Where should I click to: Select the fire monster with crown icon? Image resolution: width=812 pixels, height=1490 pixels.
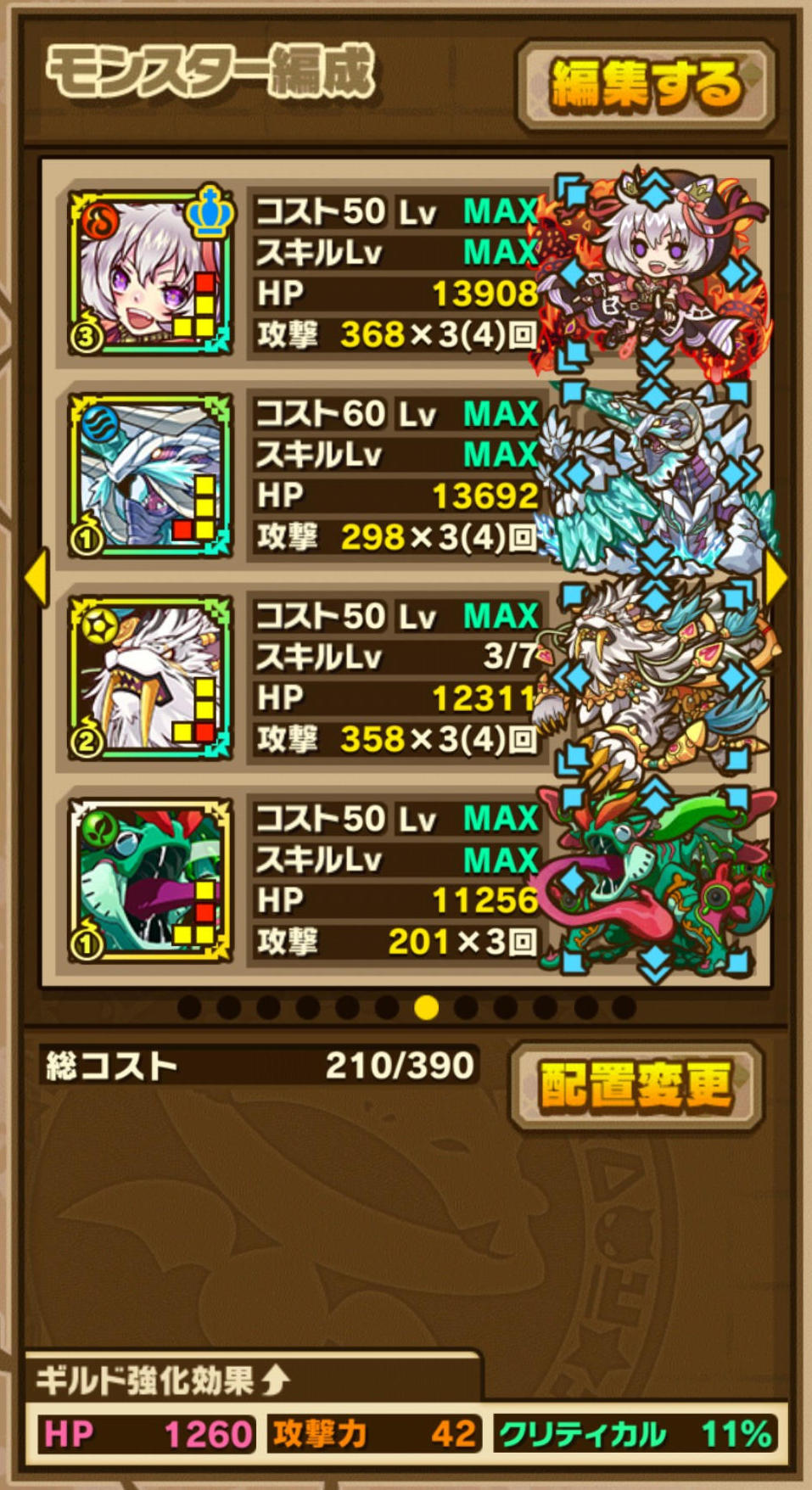point(151,273)
